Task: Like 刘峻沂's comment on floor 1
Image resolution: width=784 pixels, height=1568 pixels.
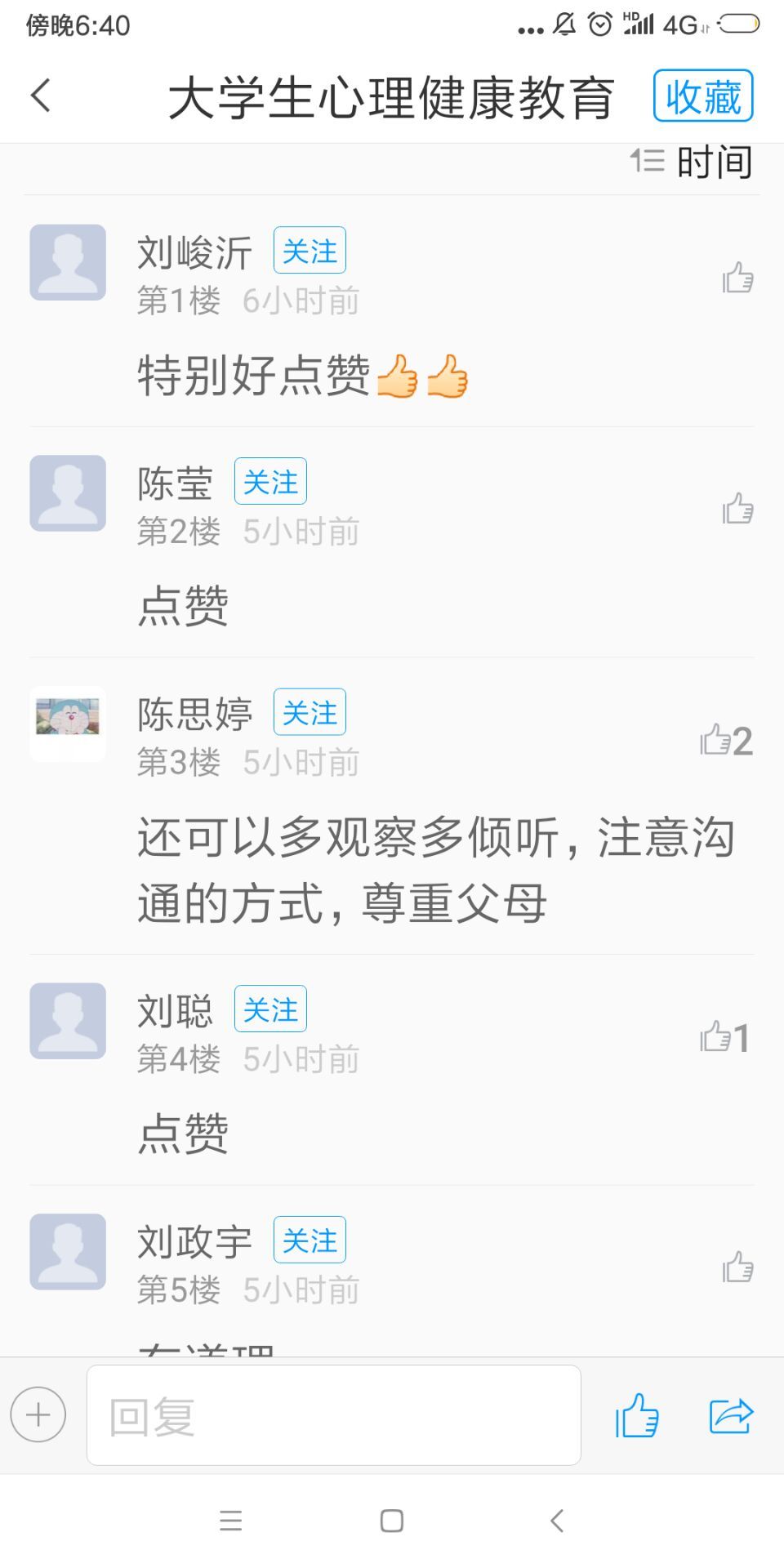Action: coord(737,278)
